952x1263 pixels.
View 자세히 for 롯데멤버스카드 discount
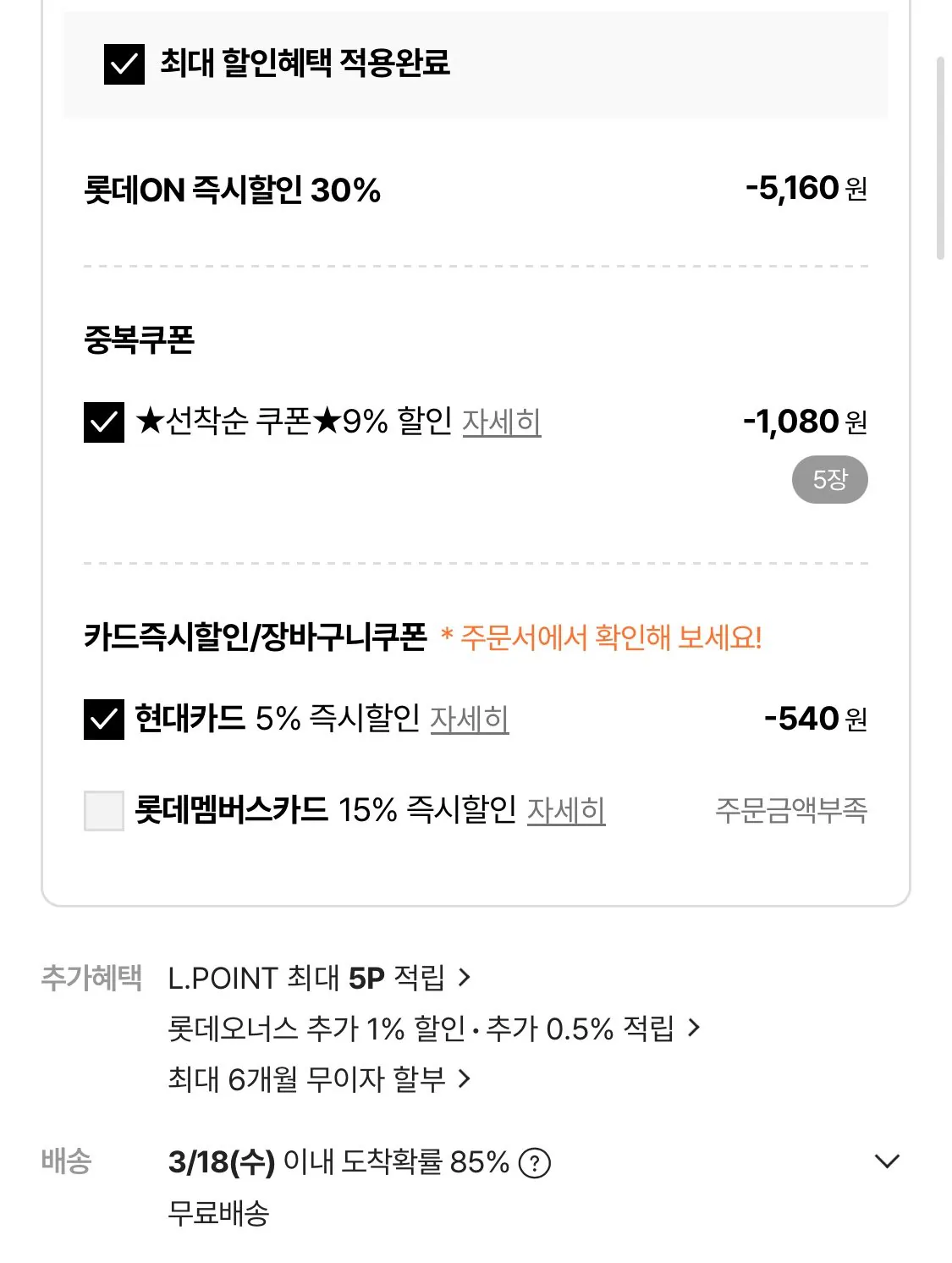pyautogui.click(x=567, y=812)
